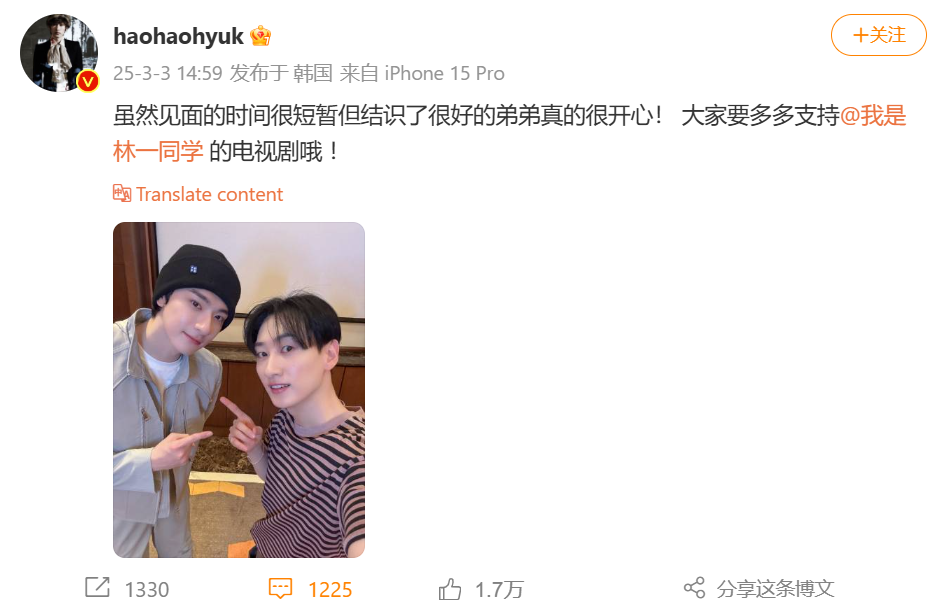Open the attached photo full size
Viewport: 937px width, 613px height.
tap(238, 389)
